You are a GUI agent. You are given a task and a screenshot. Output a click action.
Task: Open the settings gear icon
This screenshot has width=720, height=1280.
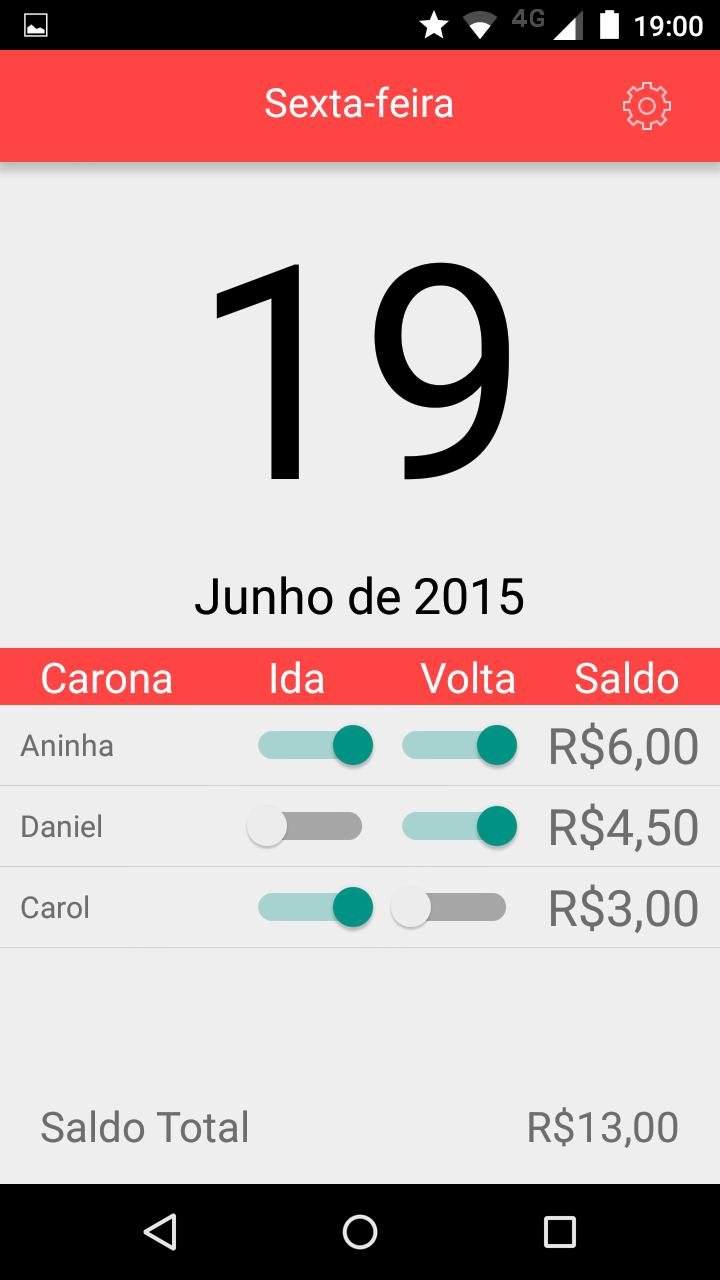(x=646, y=104)
